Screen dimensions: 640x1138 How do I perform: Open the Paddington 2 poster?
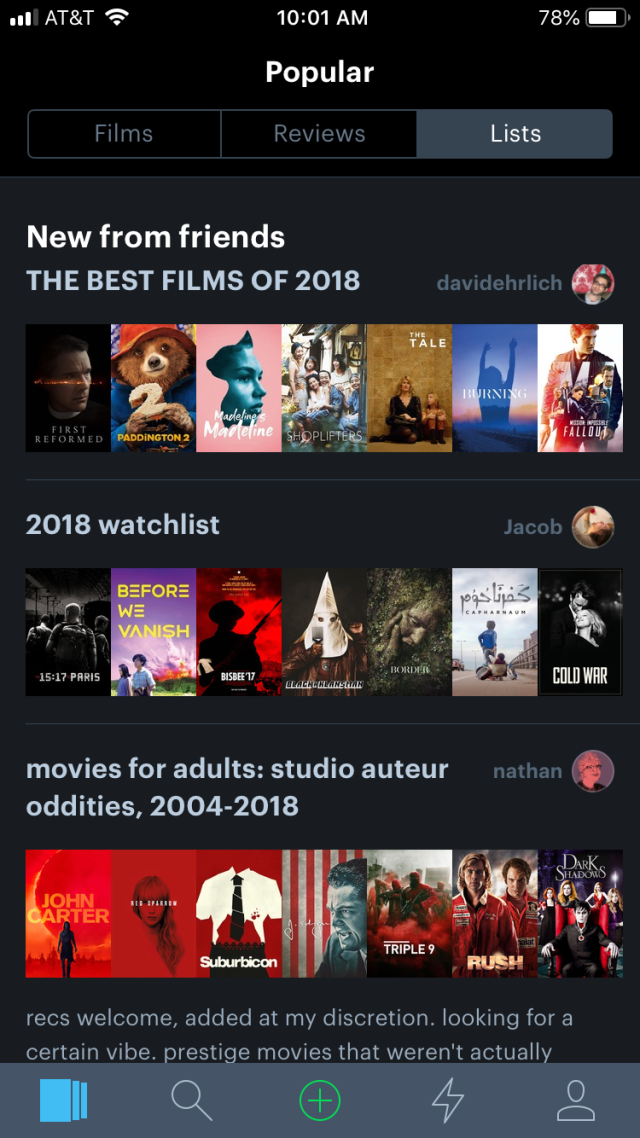coord(153,388)
